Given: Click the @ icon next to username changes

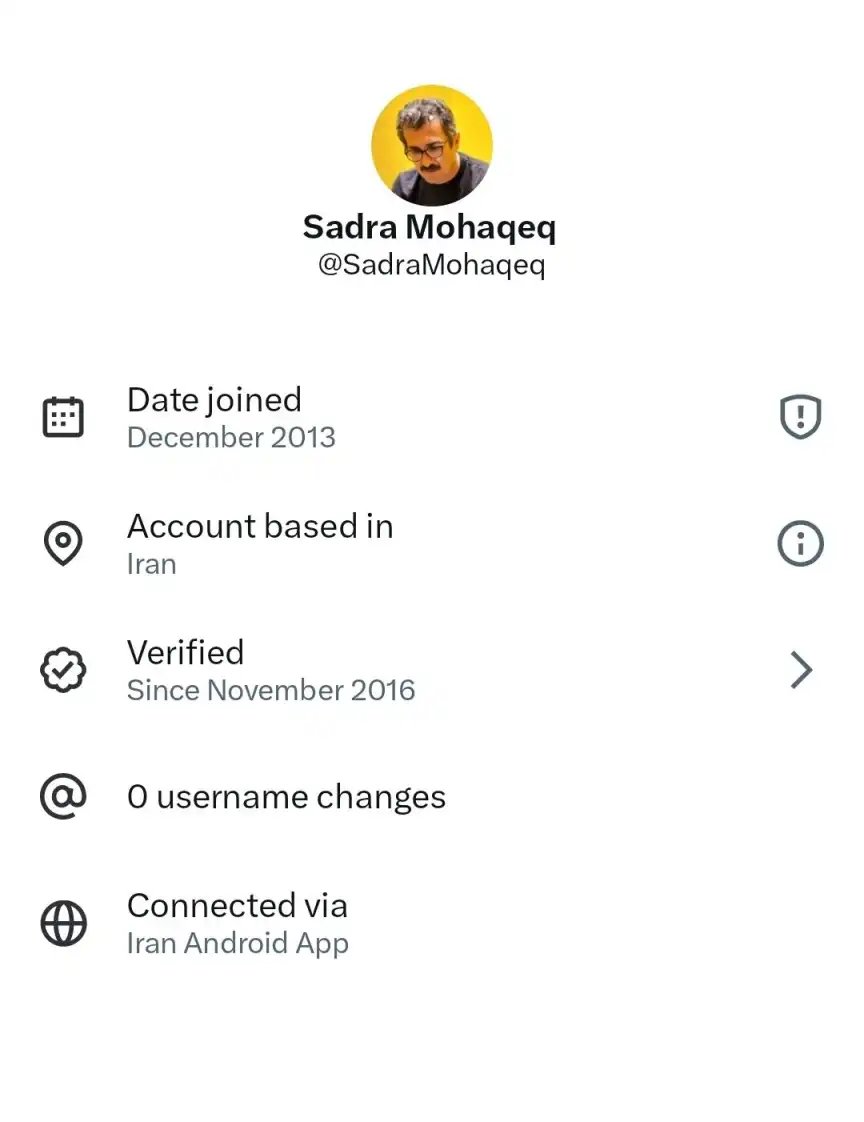Looking at the screenshot, I should click(63, 797).
